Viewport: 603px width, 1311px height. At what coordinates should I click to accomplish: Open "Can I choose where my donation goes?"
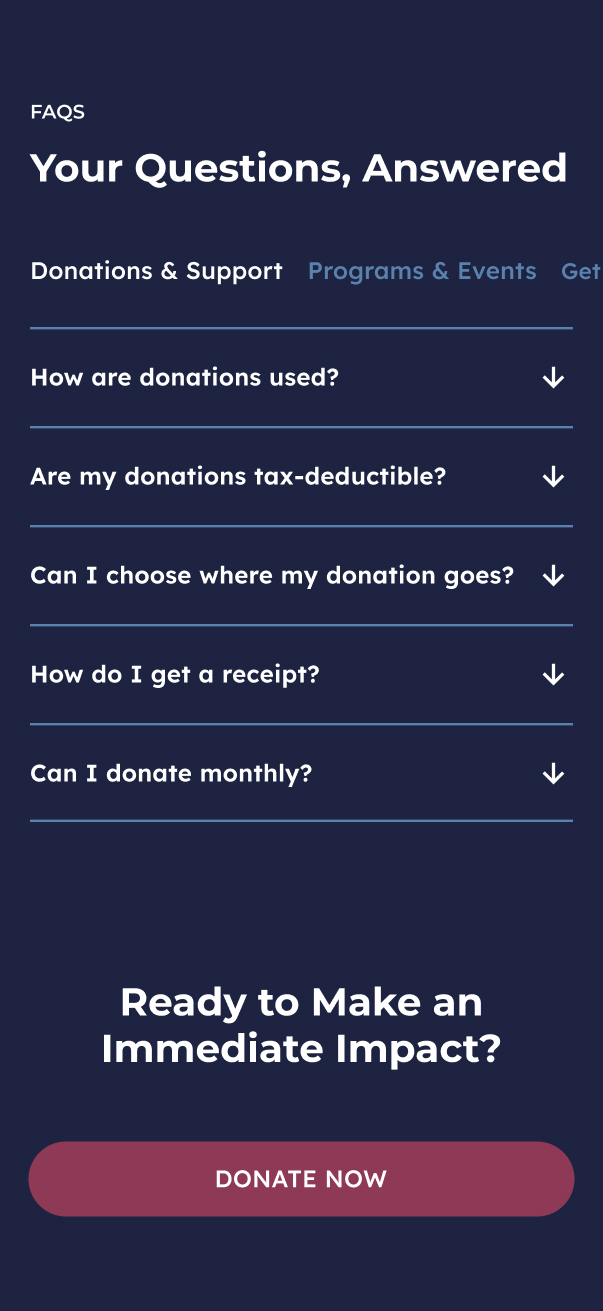pos(300,576)
